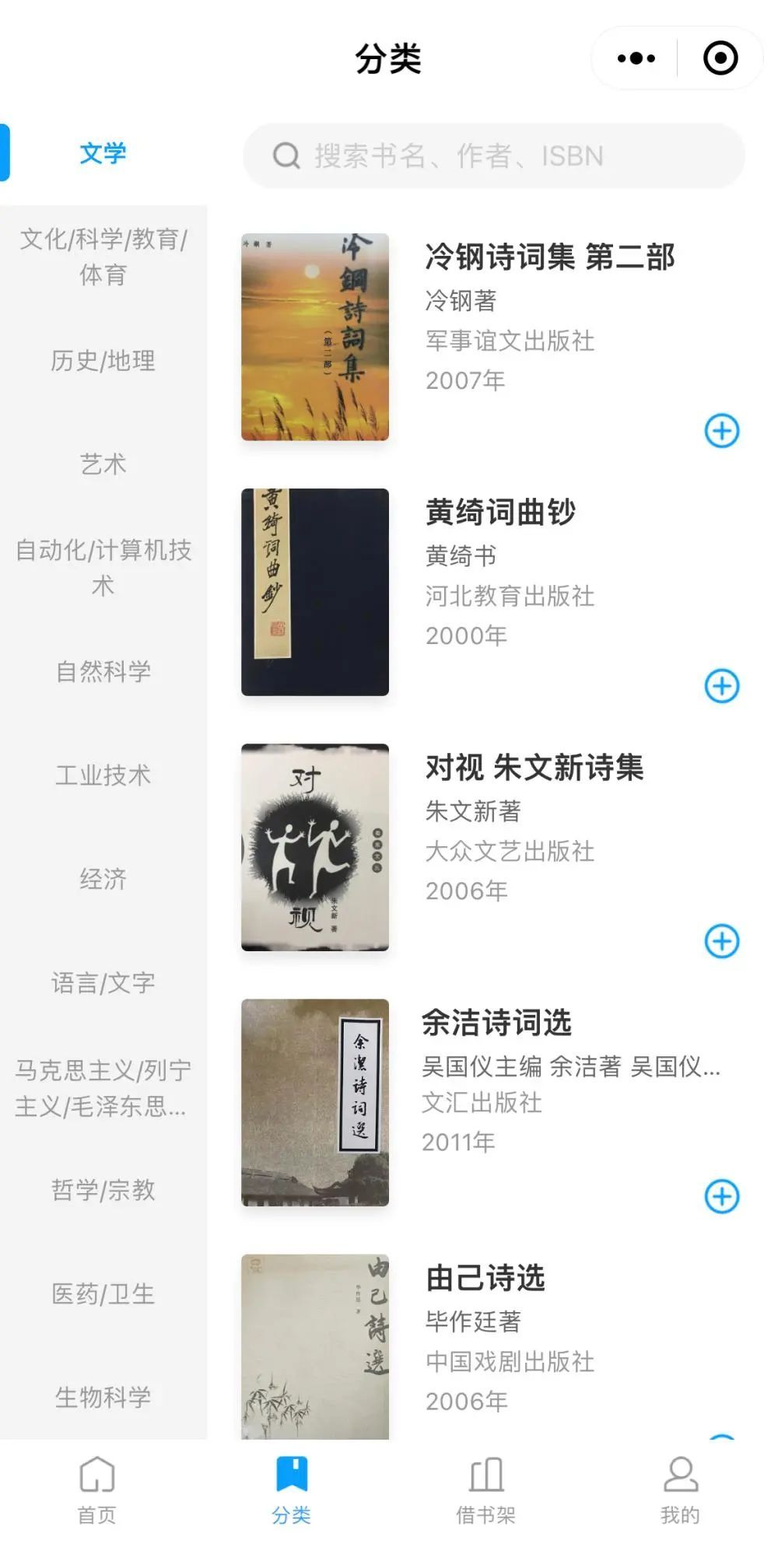
Task: Add 冷钢诗词集 第二部 to bookshelf
Action: click(x=721, y=431)
